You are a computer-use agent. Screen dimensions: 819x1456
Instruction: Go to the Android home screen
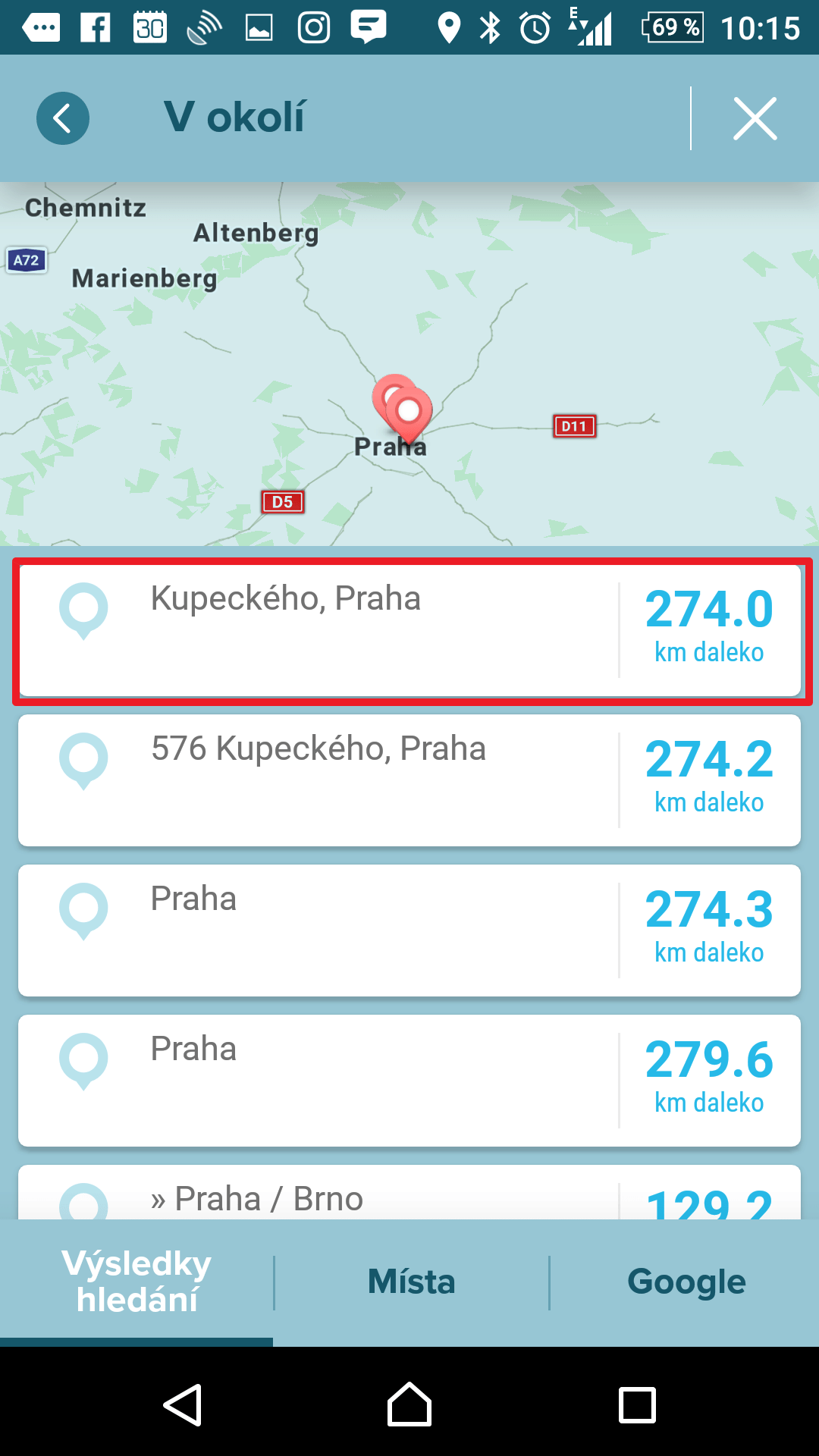[409, 1404]
